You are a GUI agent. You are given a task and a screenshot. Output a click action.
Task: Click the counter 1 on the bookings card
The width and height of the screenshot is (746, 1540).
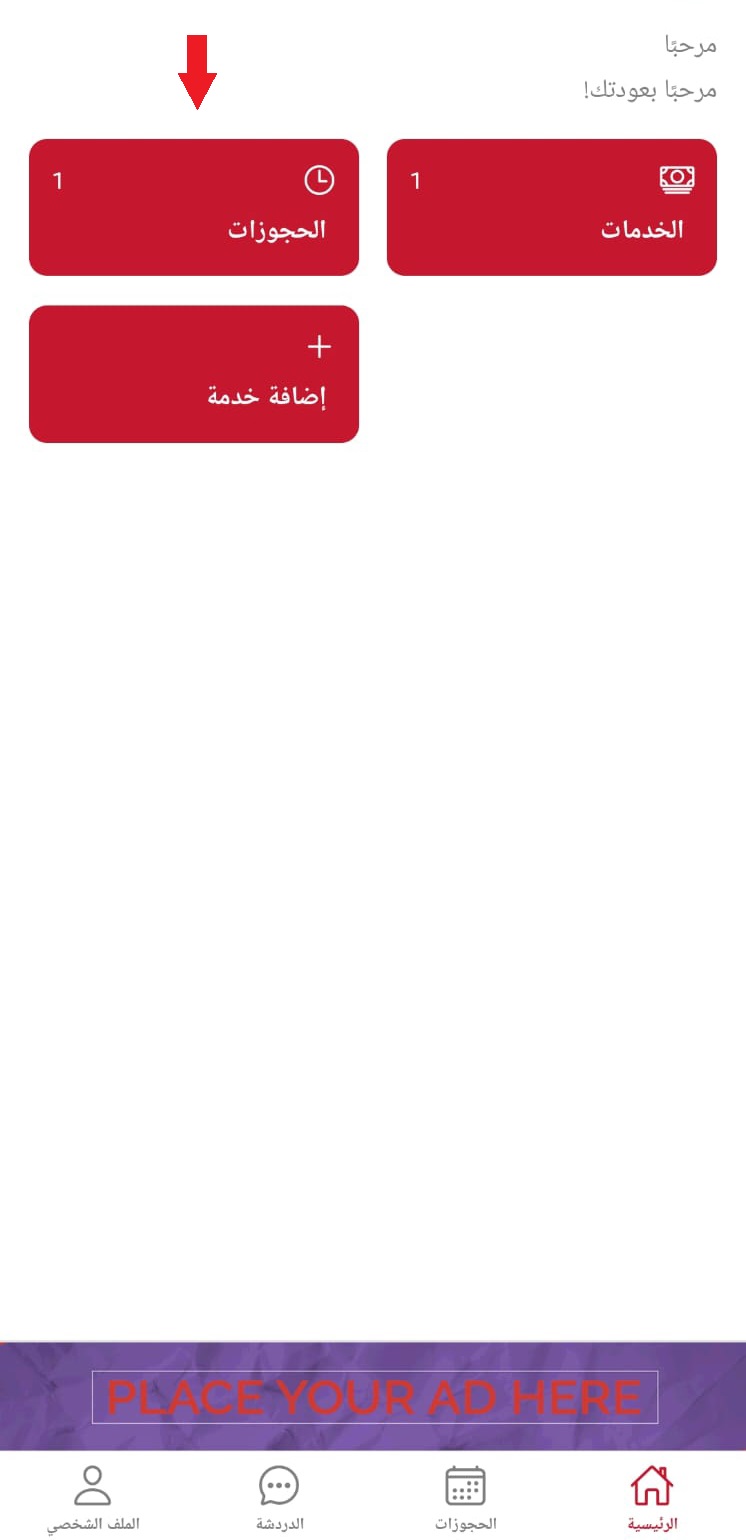(x=58, y=182)
